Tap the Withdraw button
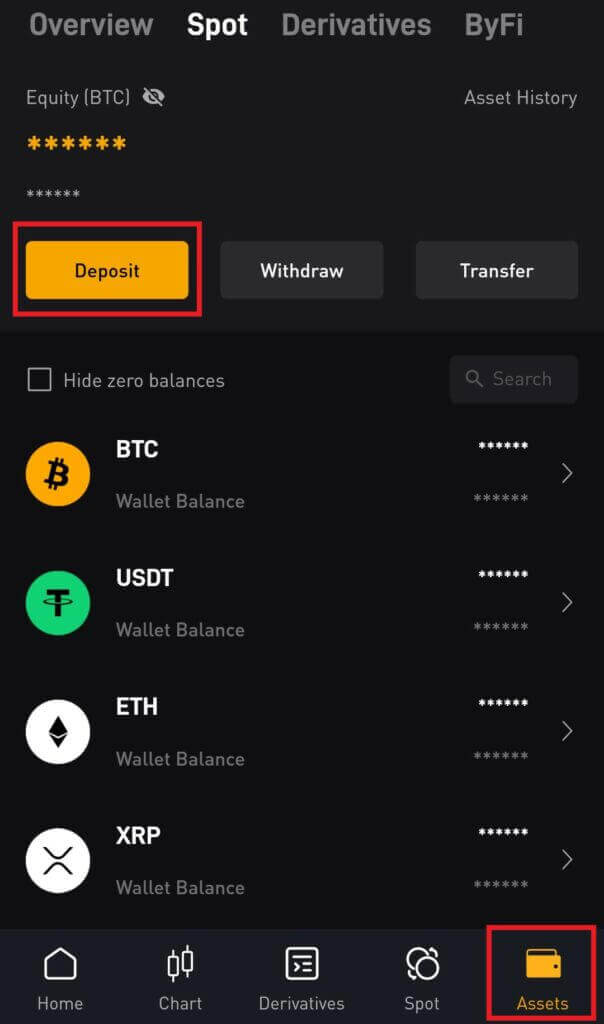 [301, 270]
